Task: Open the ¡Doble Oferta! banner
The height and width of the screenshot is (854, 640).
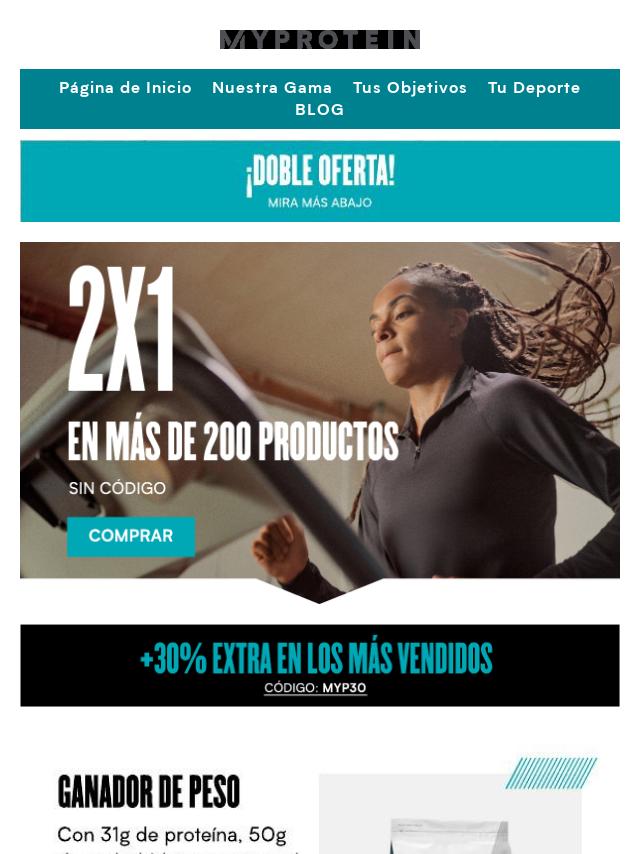Action: (320, 181)
